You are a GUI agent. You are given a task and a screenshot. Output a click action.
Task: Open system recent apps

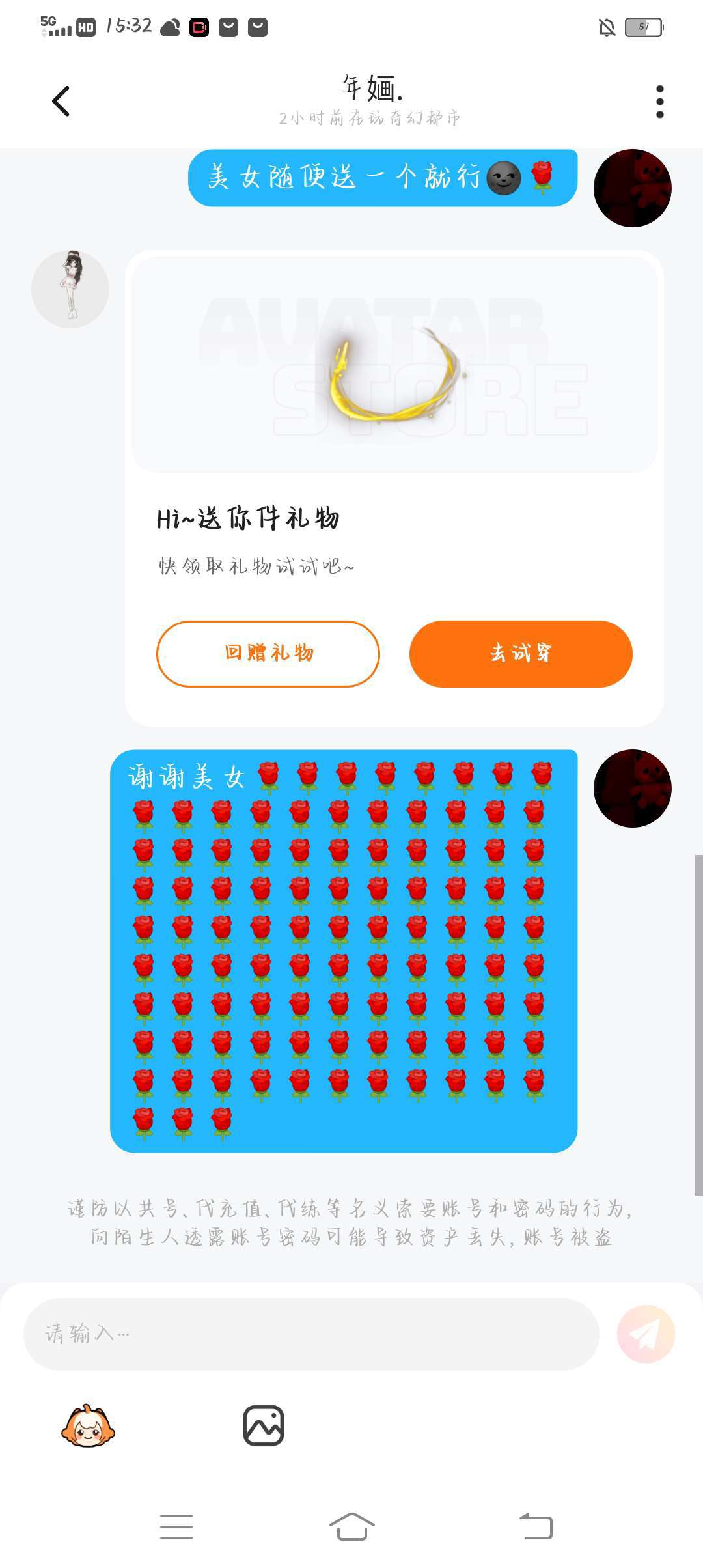pos(176,1527)
